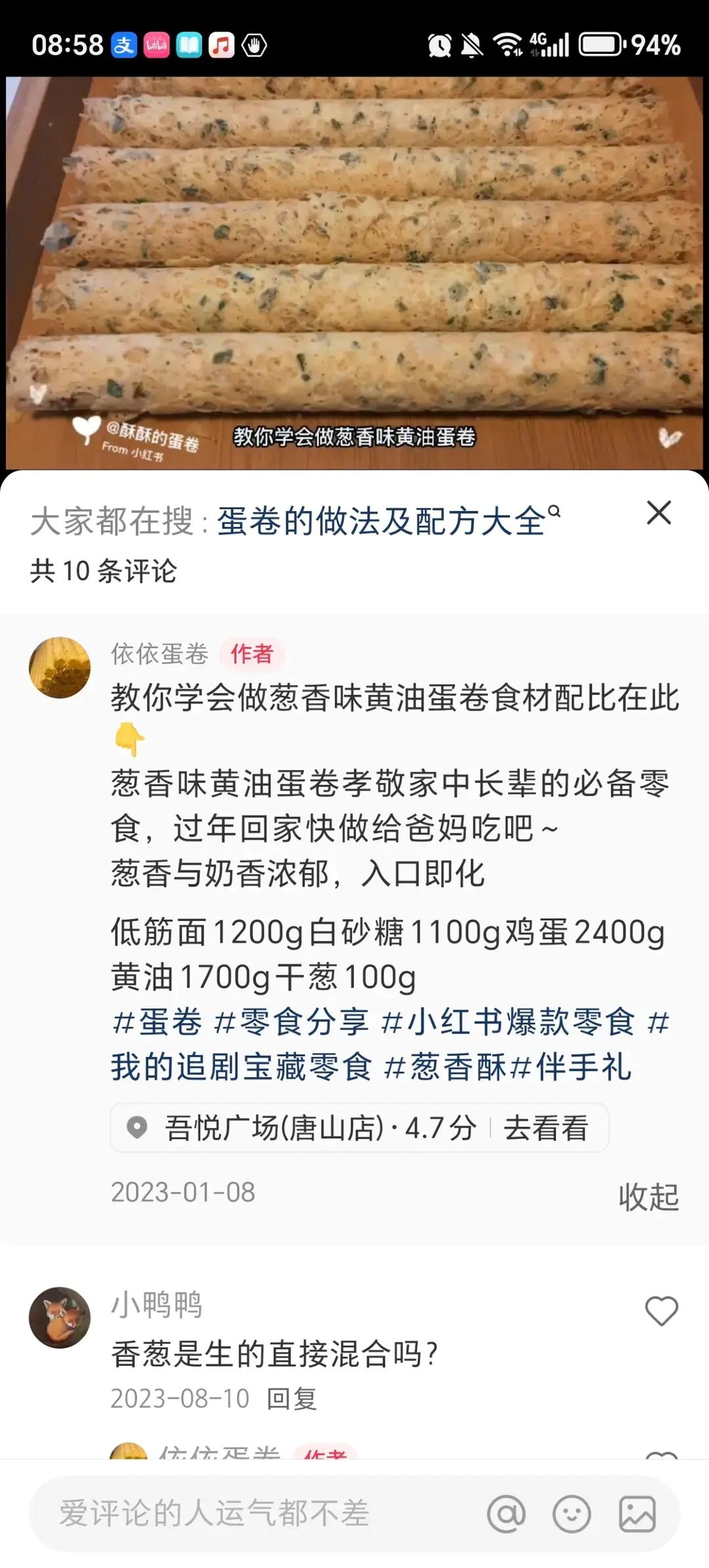Open hashtag #小红书爆款零食
The width and height of the screenshot is (709, 1568).
coord(507,1022)
